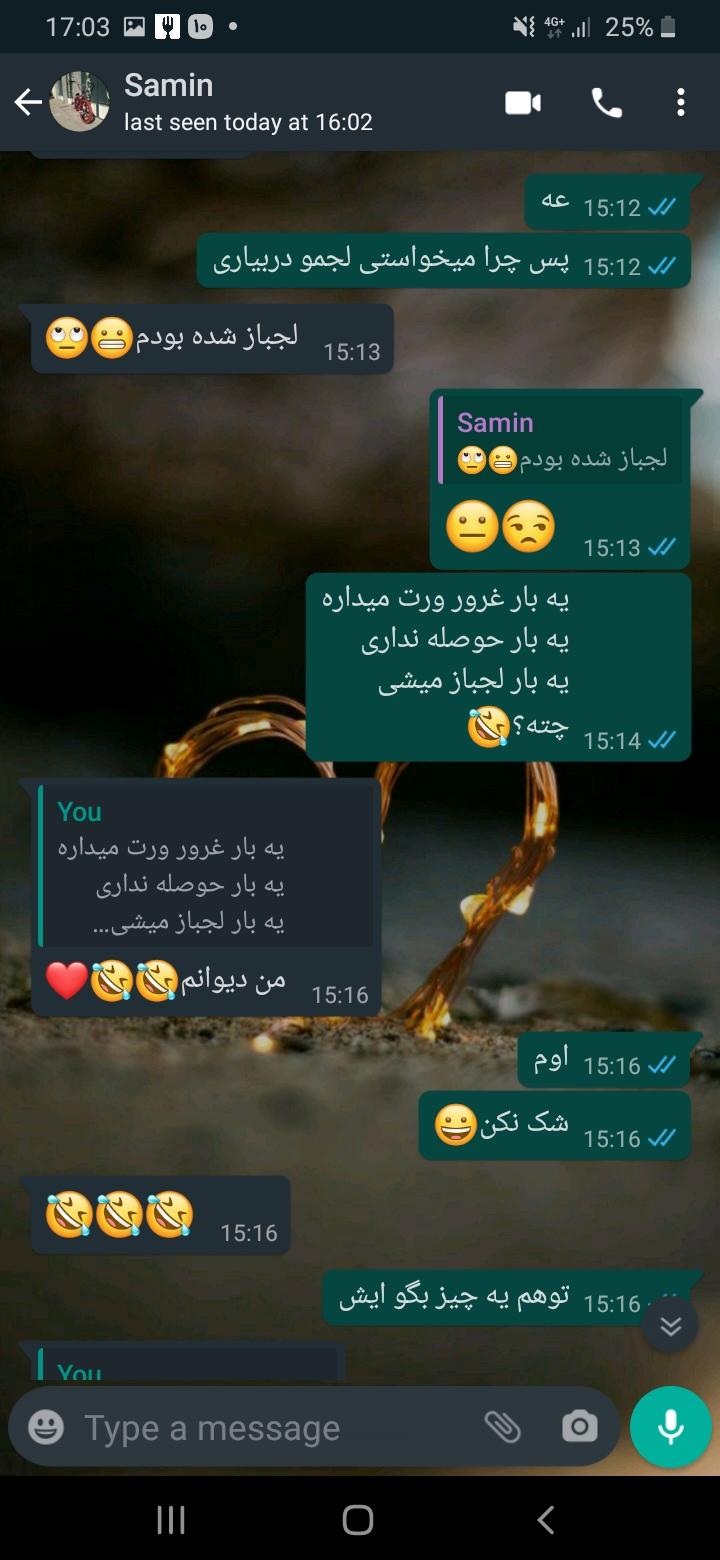Image resolution: width=720 pixels, height=1560 pixels.
Task: Attach a file with the paperclip
Action: coord(502,1427)
